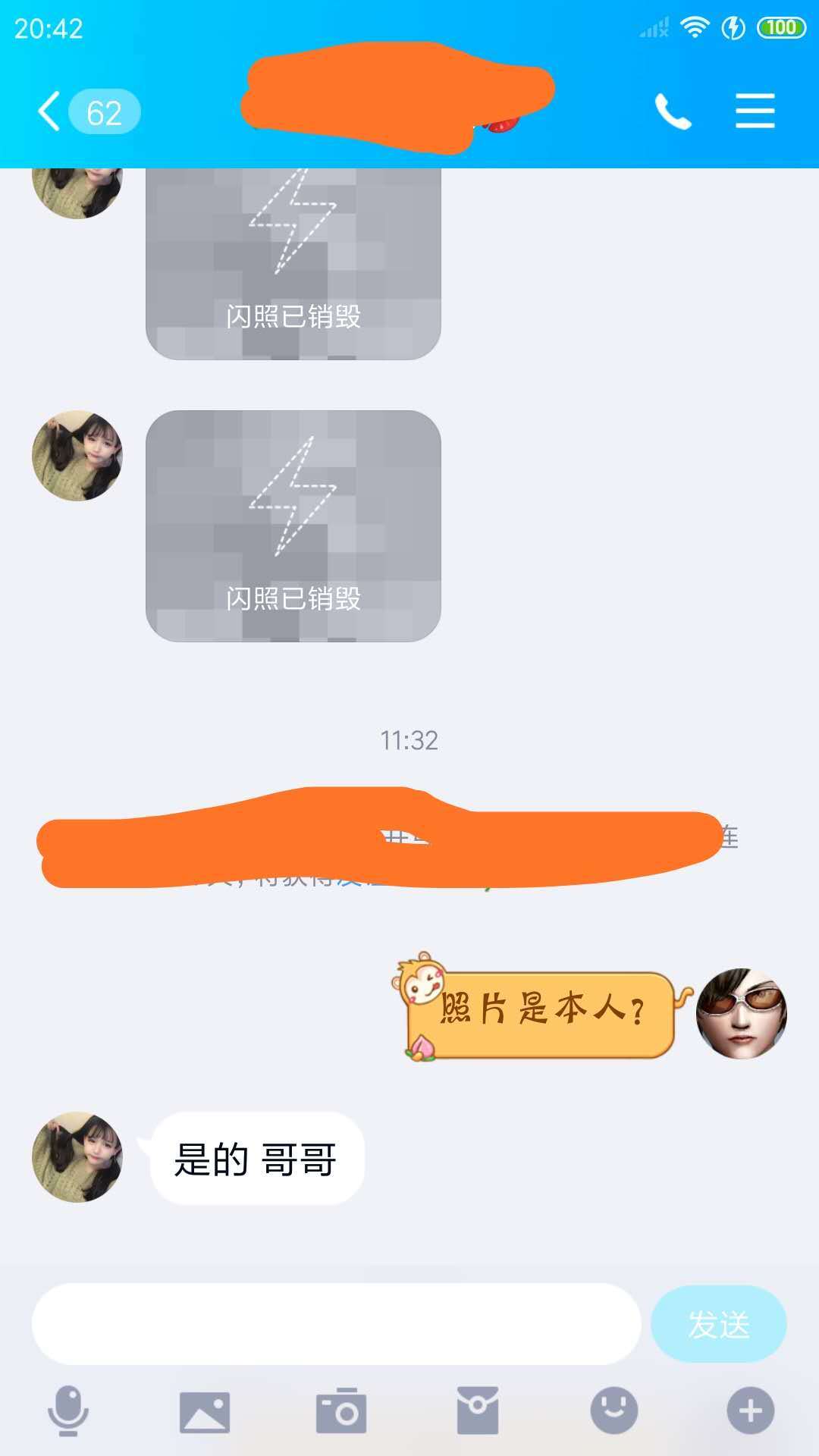Open the emoji panel
This screenshot has height=1456, width=819.
pos(613,1410)
